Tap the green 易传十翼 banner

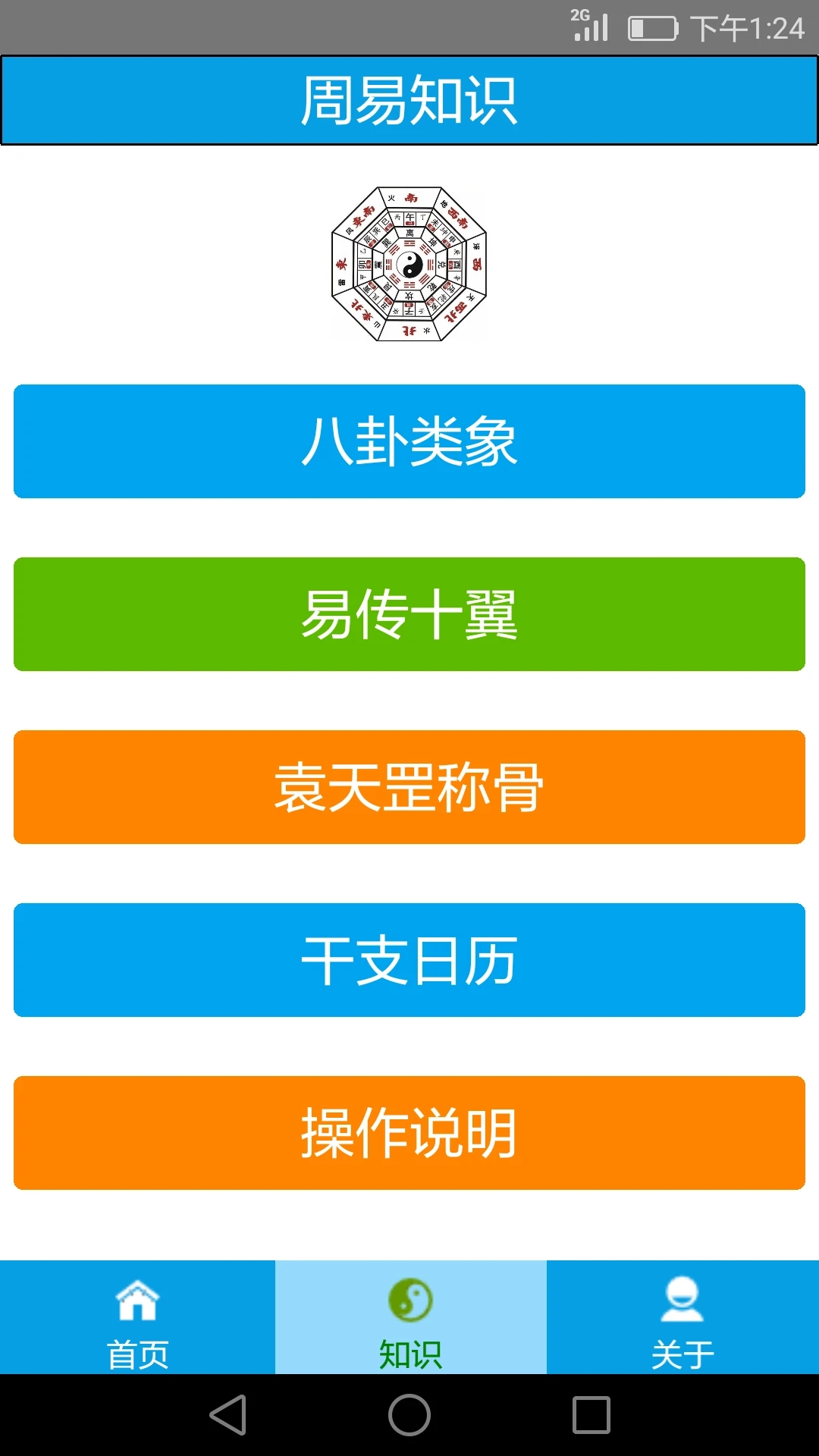pos(409,614)
